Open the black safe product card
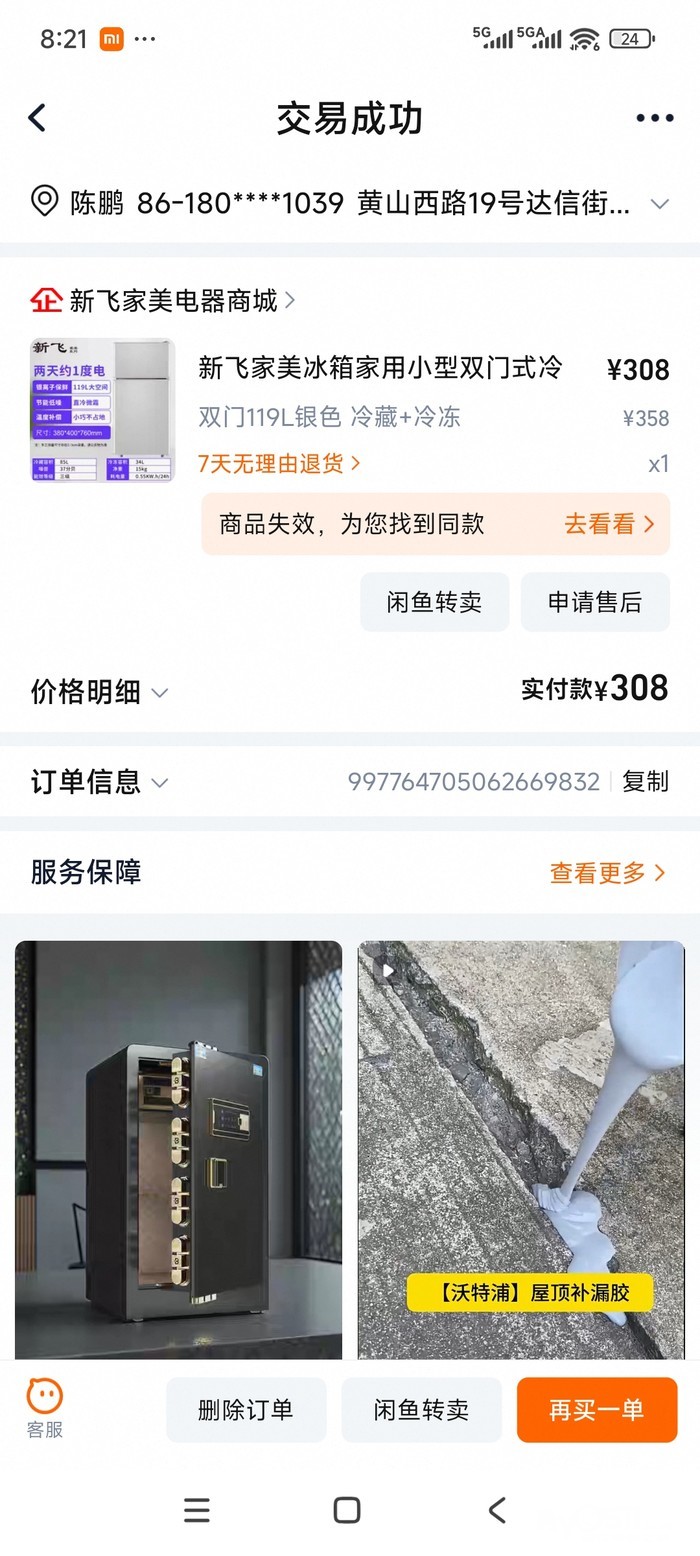700x1556 pixels. coord(178,1150)
